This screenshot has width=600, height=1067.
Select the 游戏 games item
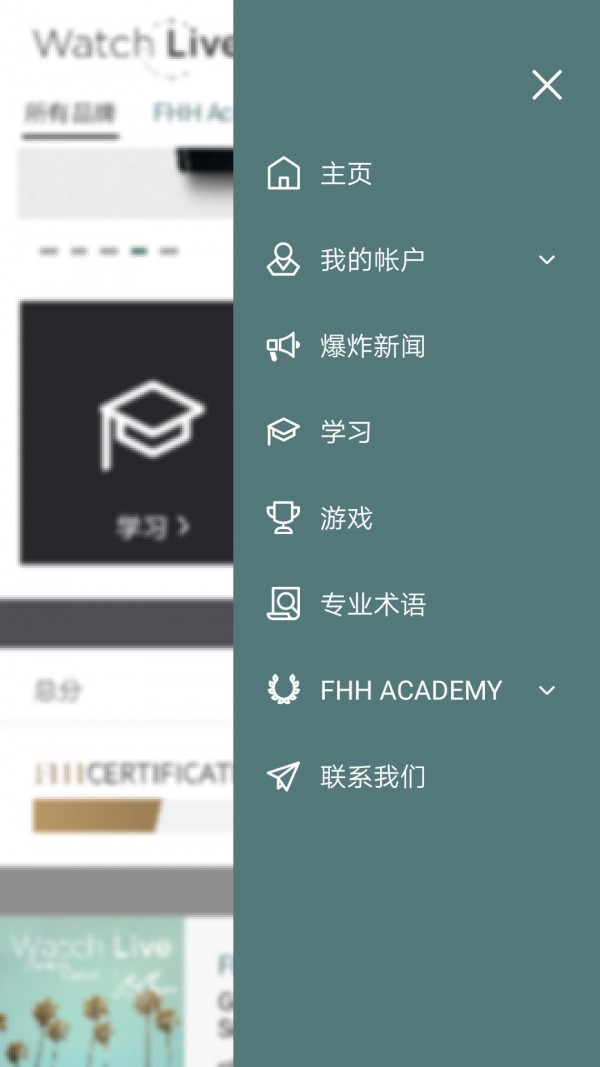click(x=346, y=518)
